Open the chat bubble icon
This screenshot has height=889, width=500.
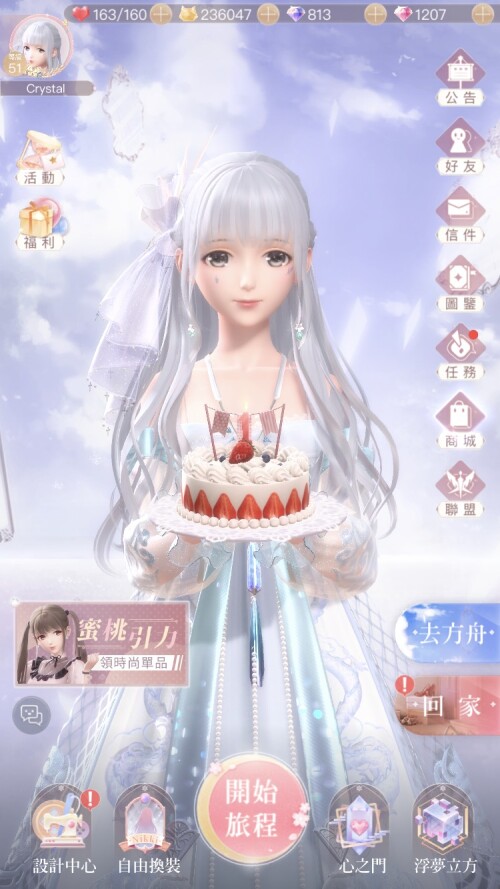[32, 716]
